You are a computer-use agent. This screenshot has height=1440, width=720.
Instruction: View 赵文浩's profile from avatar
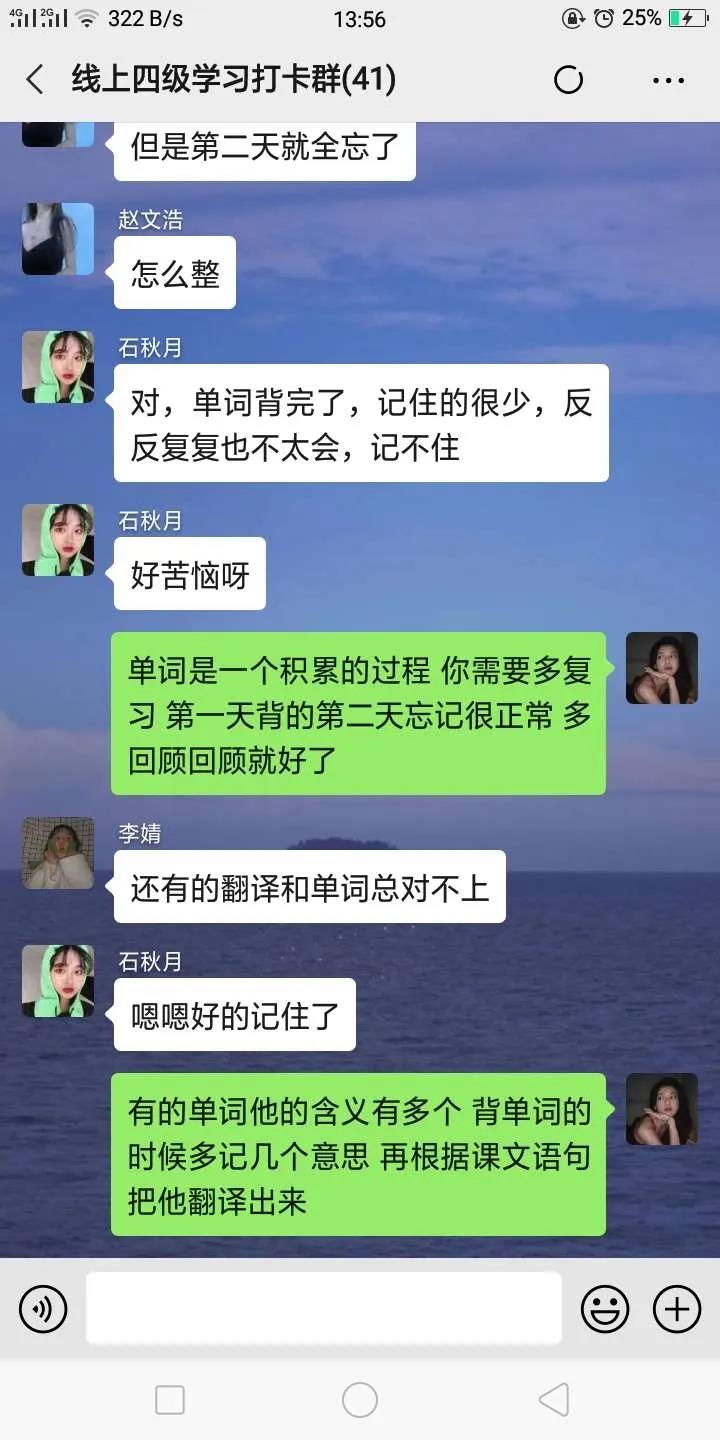click(58, 239)
